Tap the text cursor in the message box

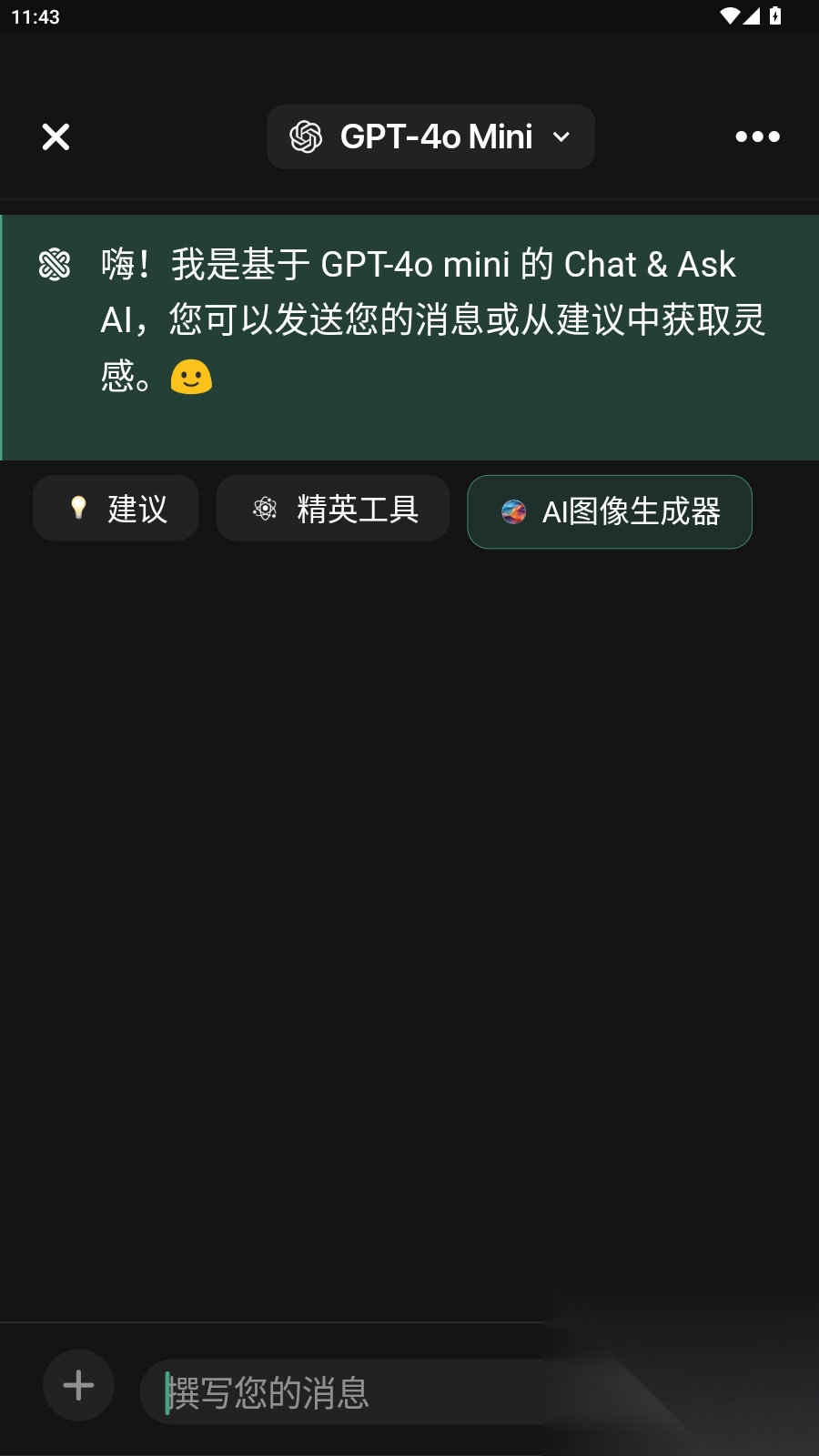(x=167, y=1390)
